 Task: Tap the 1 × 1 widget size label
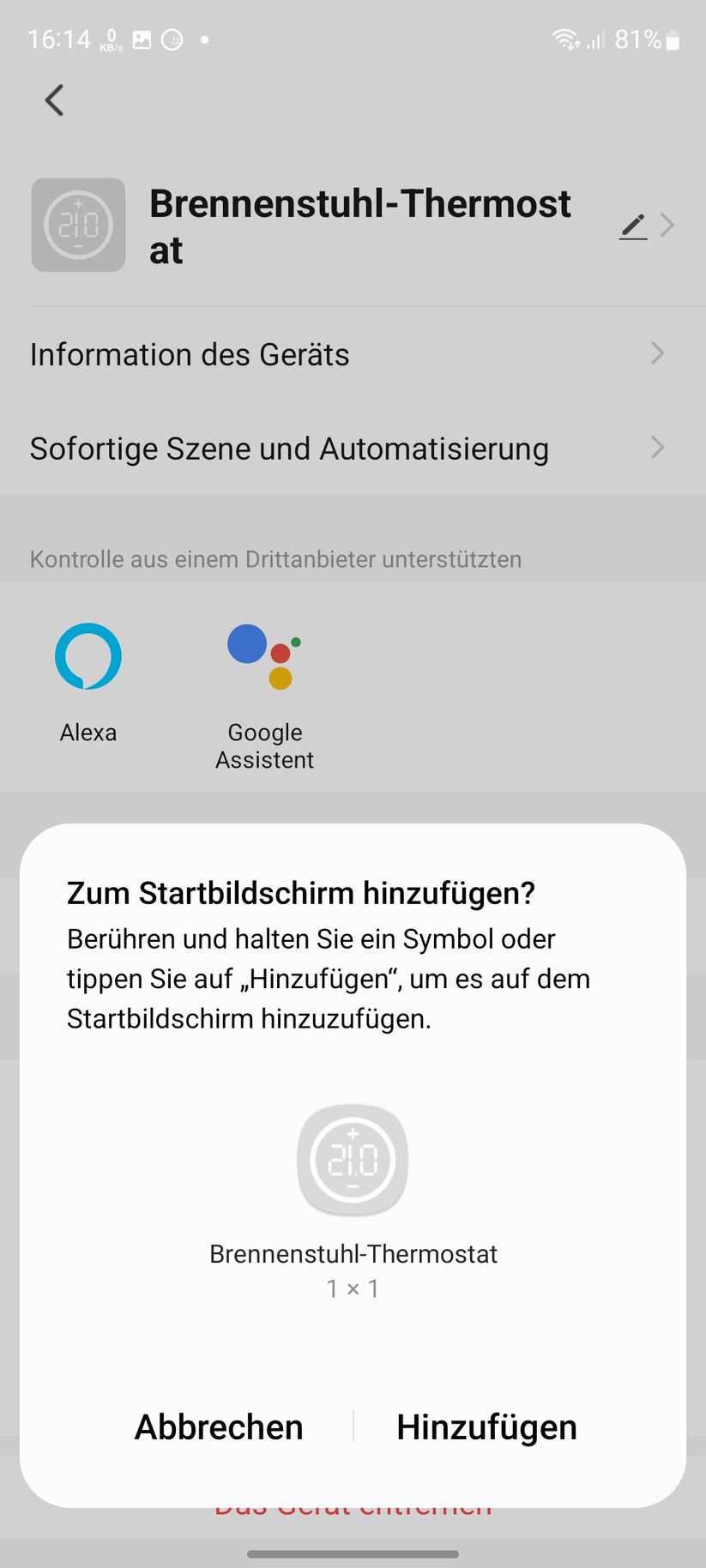(x=352, y=1288)
